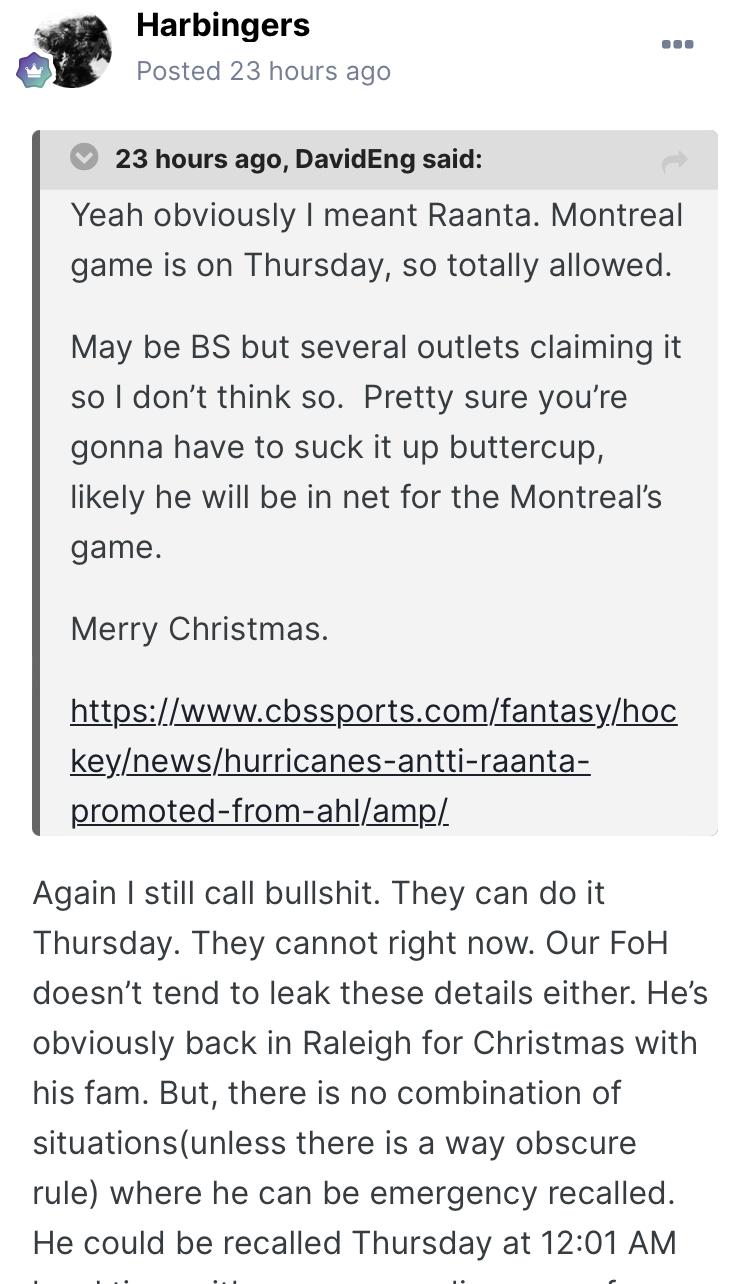
Task: Open the cbssports.com Raanta news link
Action: (373, 761)
